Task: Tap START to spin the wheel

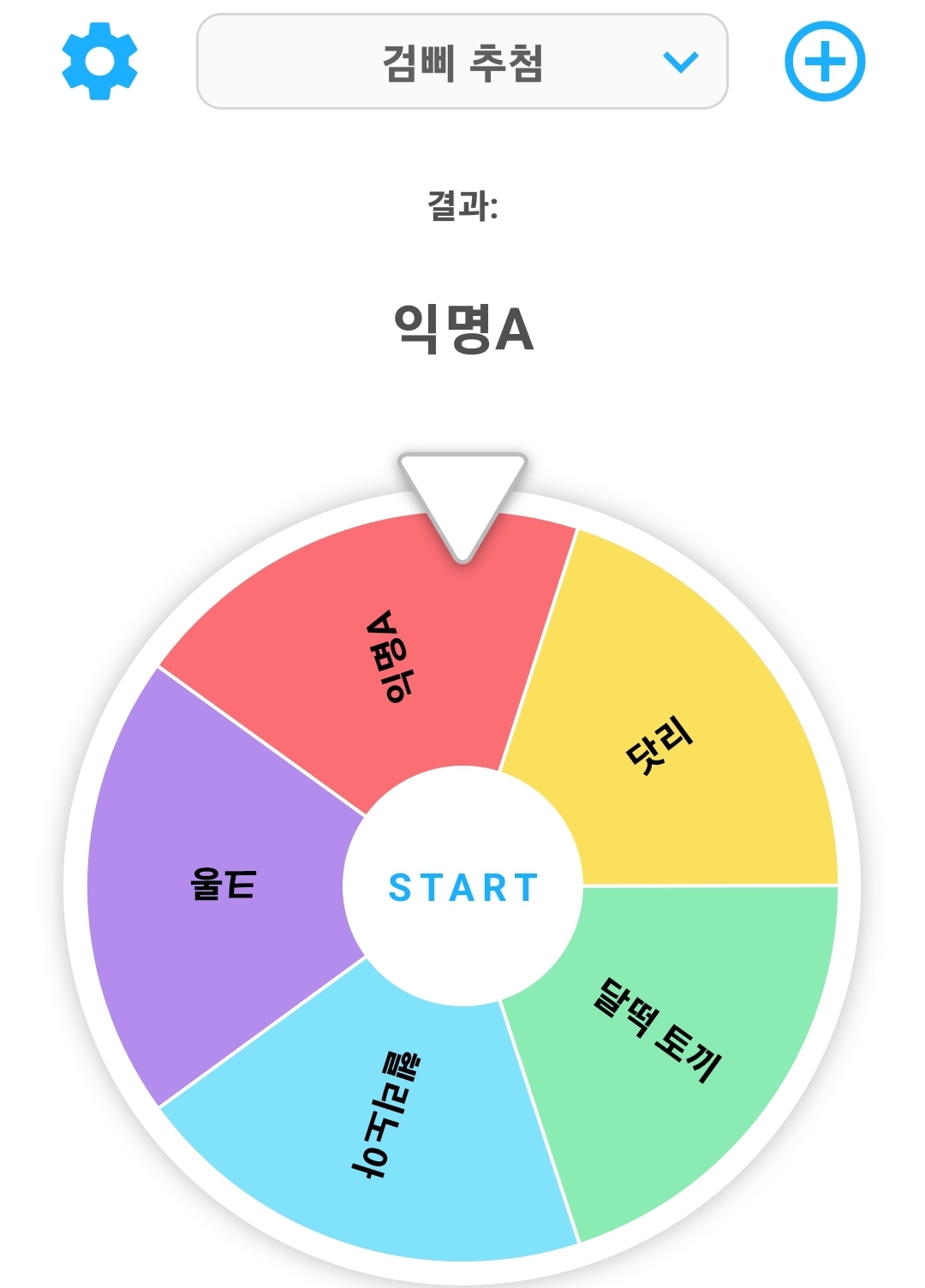Action: pos(462,886)
